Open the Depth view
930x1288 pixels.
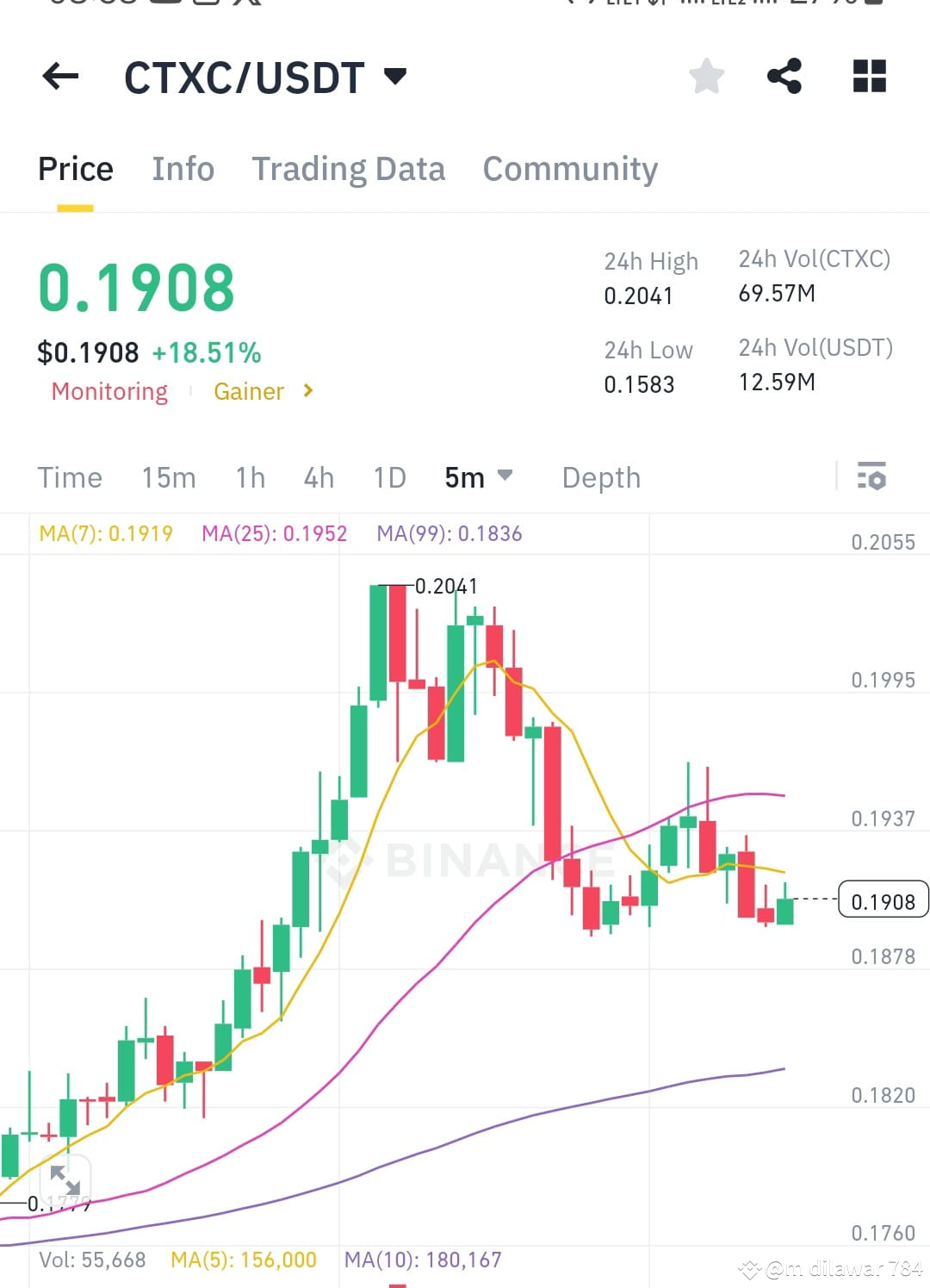click(600, 476)
